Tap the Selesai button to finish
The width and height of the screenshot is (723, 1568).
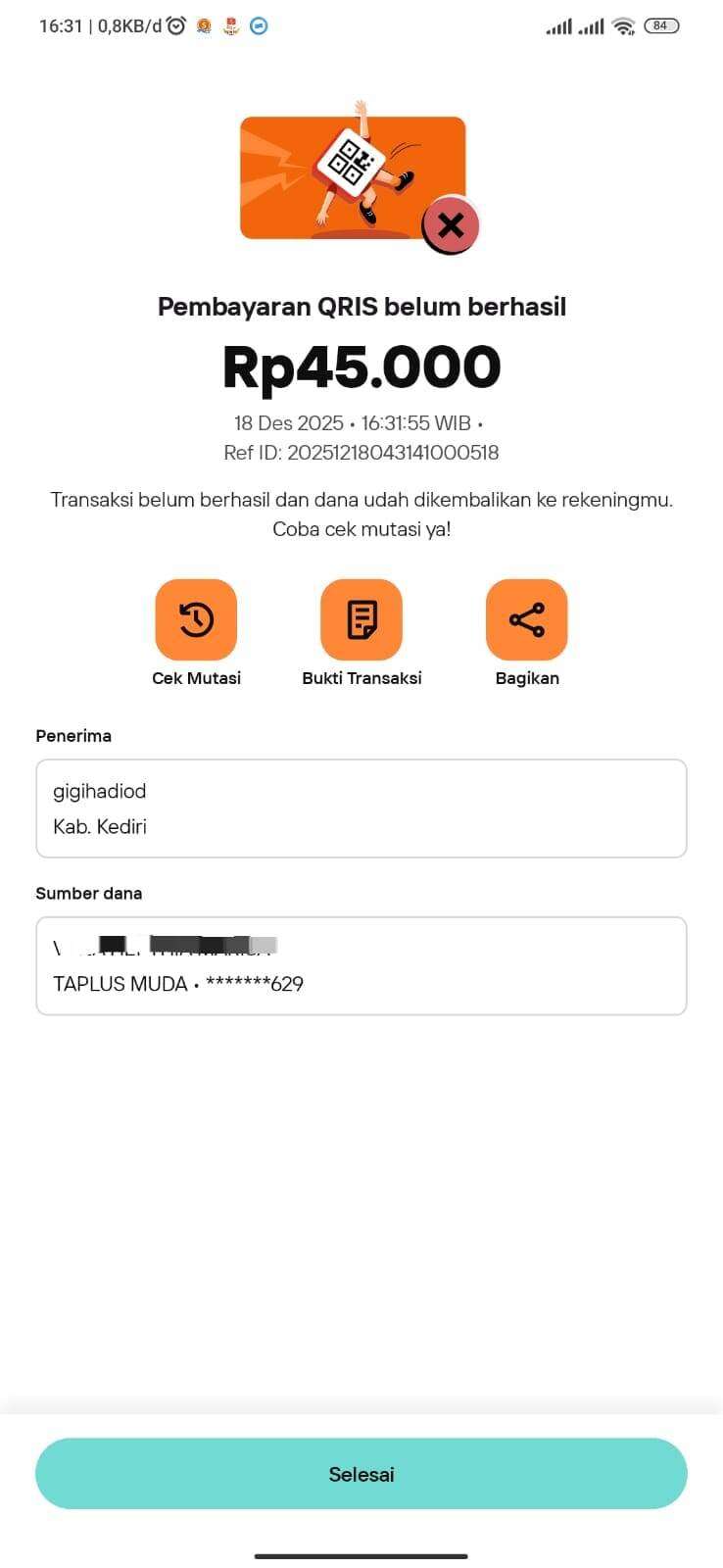pyautogui.click(x=361, y=1474)
